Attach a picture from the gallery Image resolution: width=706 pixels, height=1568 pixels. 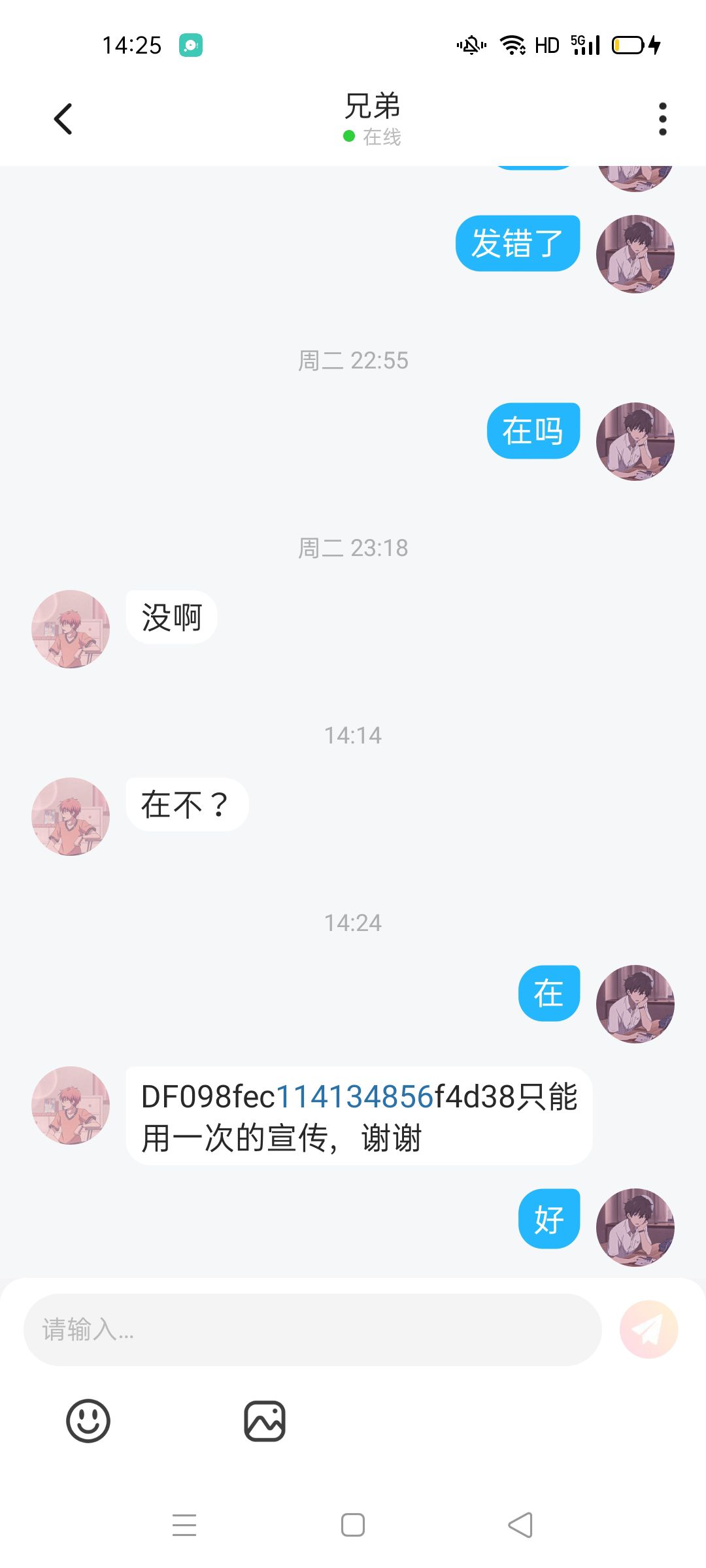(265, 1420)
